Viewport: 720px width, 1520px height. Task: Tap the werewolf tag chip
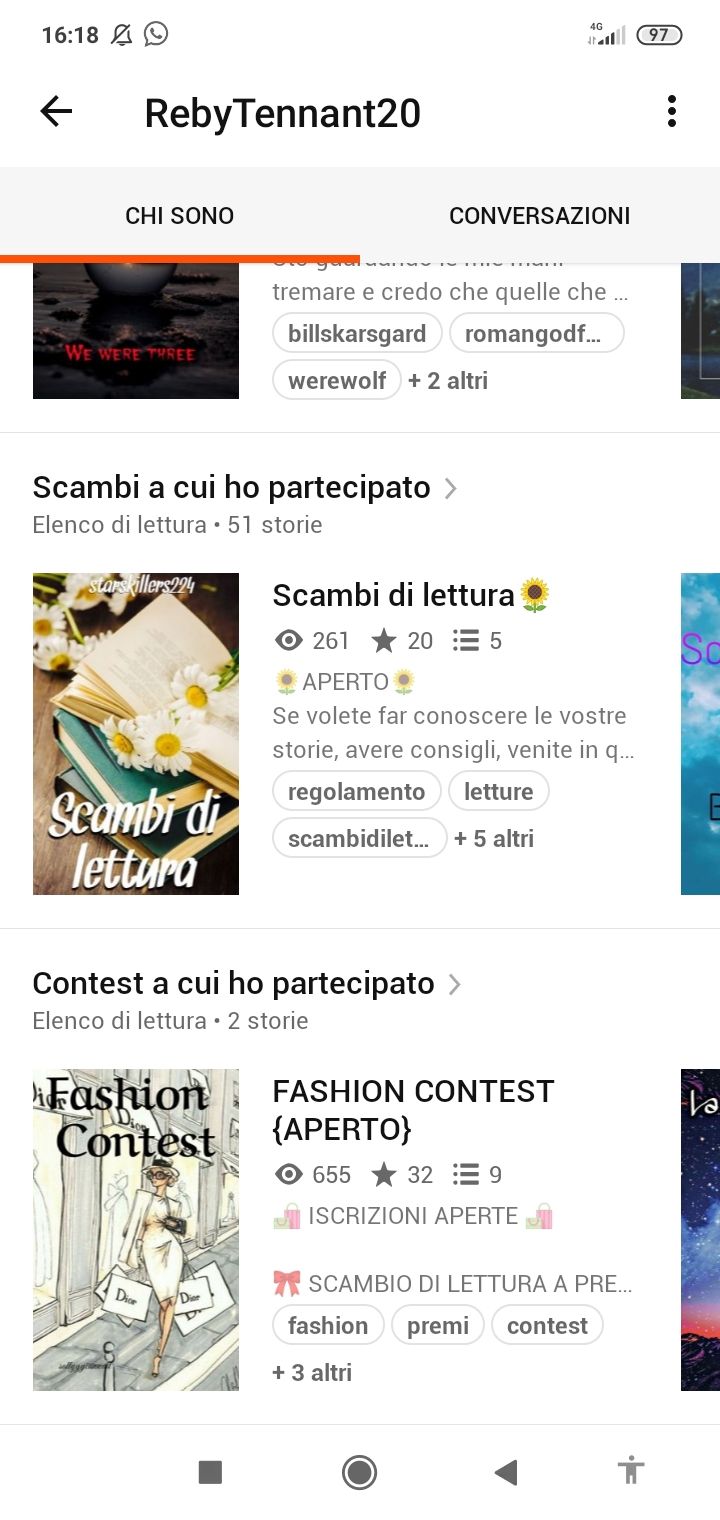tap(337, 380)
